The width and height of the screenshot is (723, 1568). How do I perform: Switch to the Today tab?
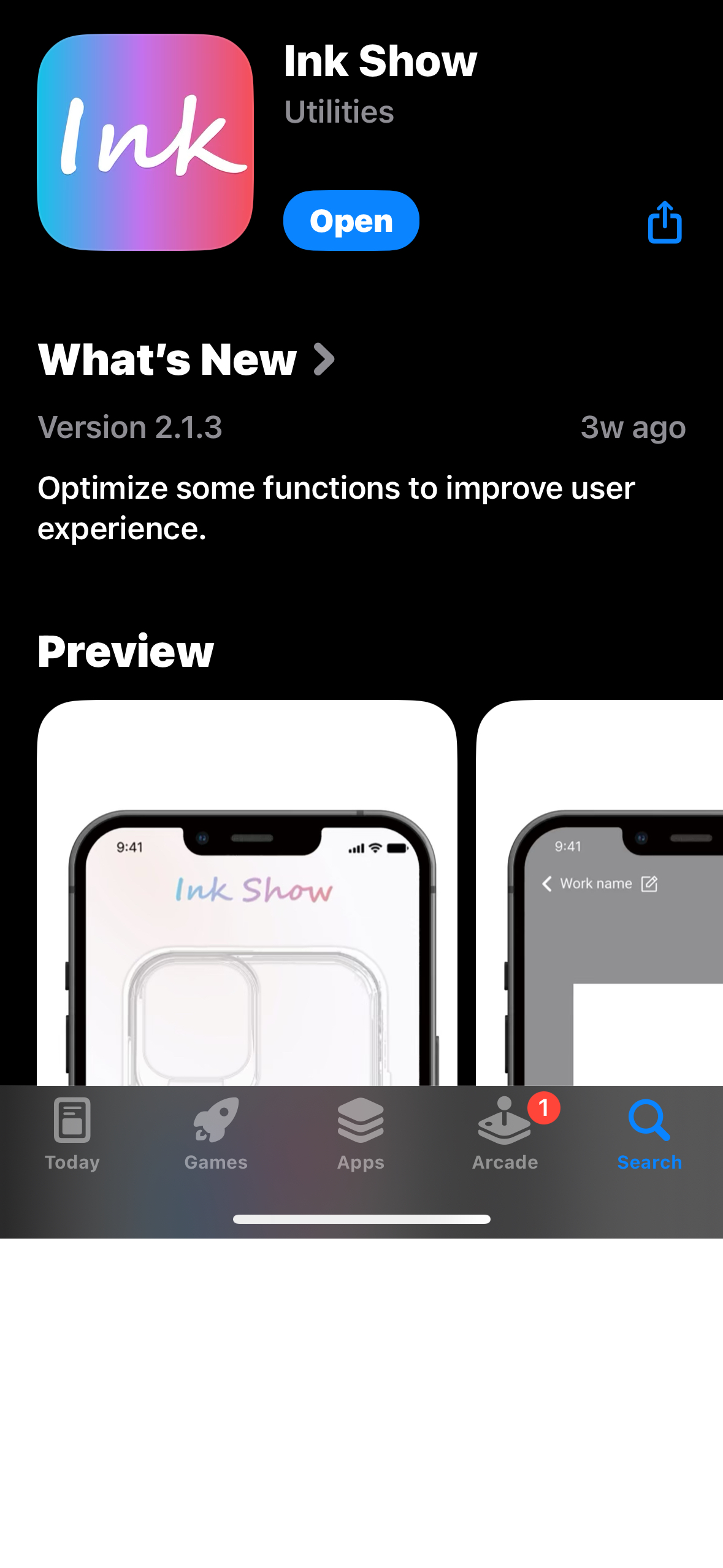coord(72,1134)
